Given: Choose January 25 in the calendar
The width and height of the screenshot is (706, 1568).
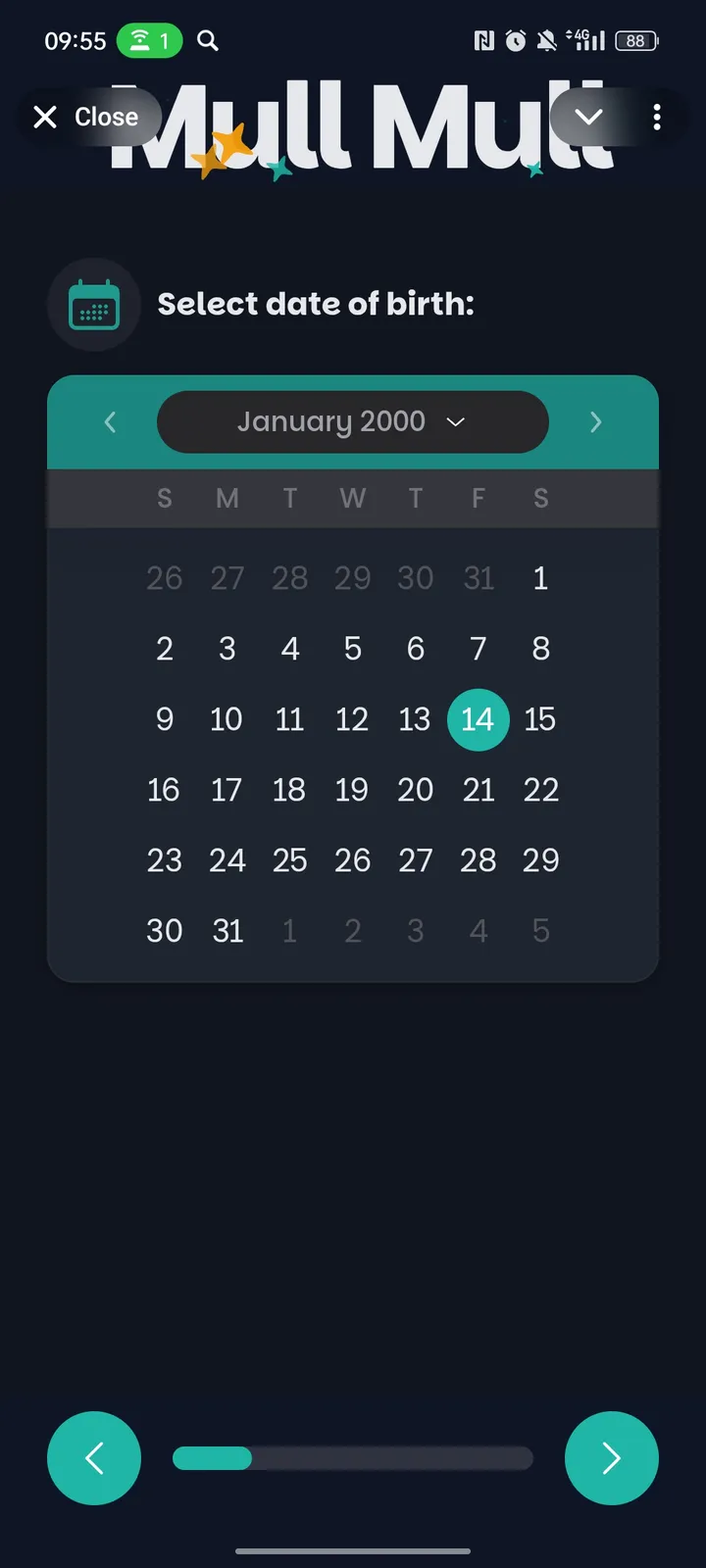Looking at the screenshot, I should coord(289,860).
